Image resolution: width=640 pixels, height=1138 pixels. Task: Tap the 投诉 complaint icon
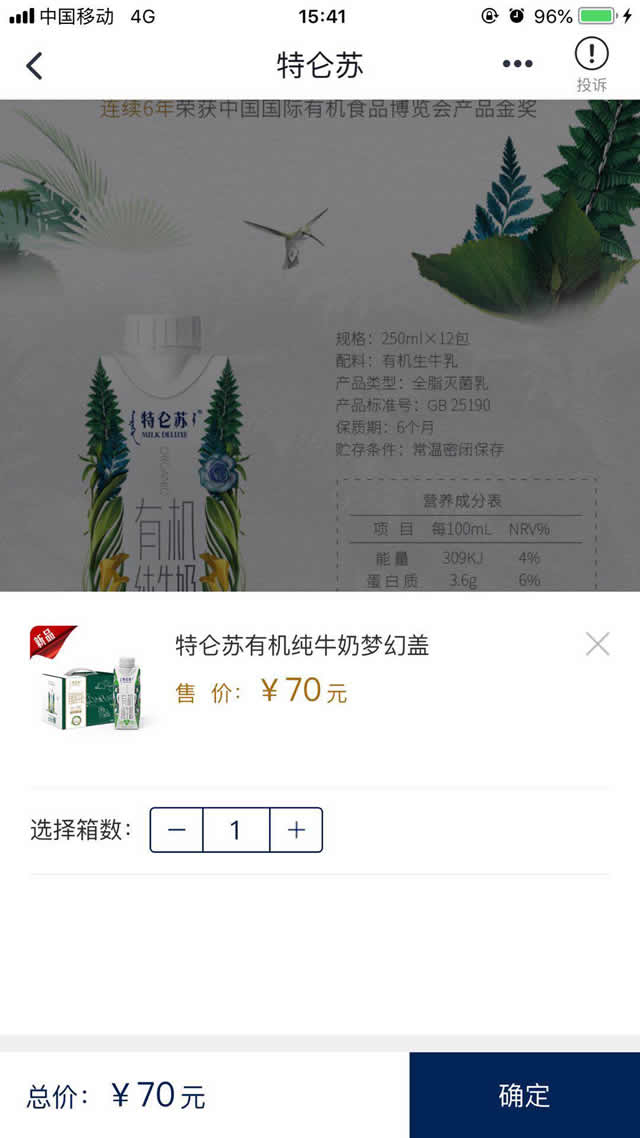pos(591,65)
